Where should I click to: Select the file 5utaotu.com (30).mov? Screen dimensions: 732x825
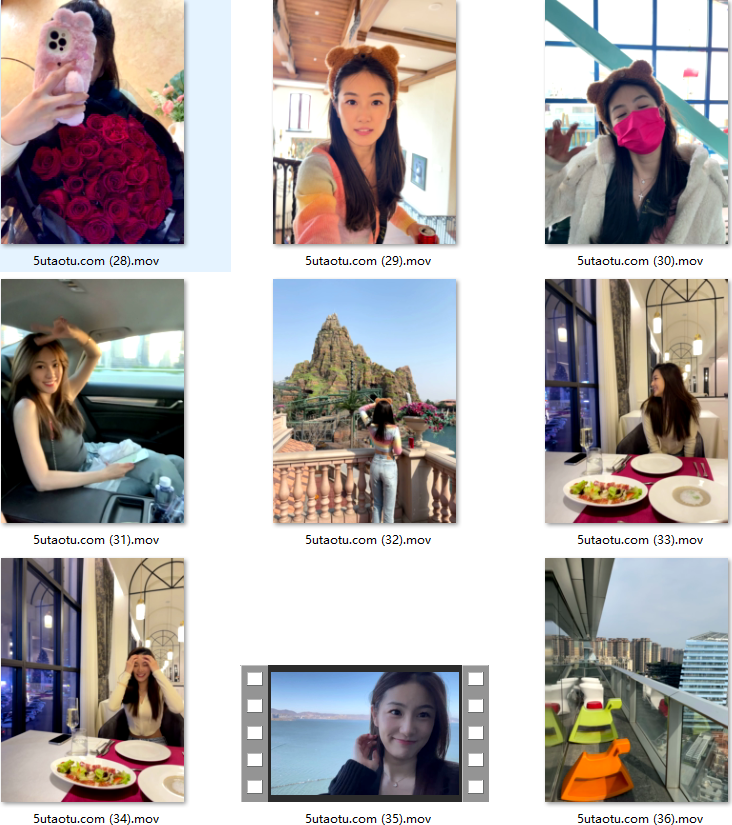pyautogui.click(x=637, y=122)
